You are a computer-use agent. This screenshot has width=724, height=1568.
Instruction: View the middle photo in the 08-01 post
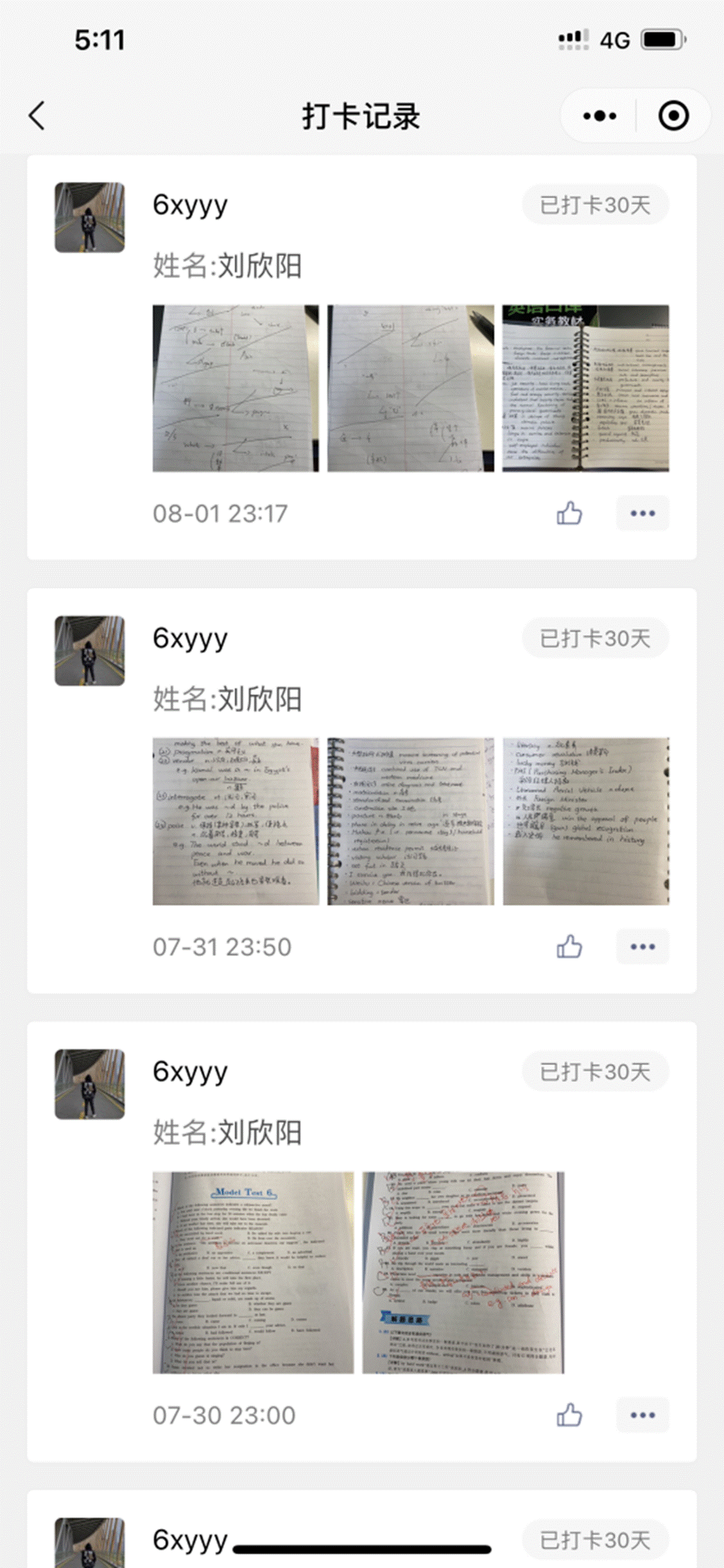tap(411, 388)
